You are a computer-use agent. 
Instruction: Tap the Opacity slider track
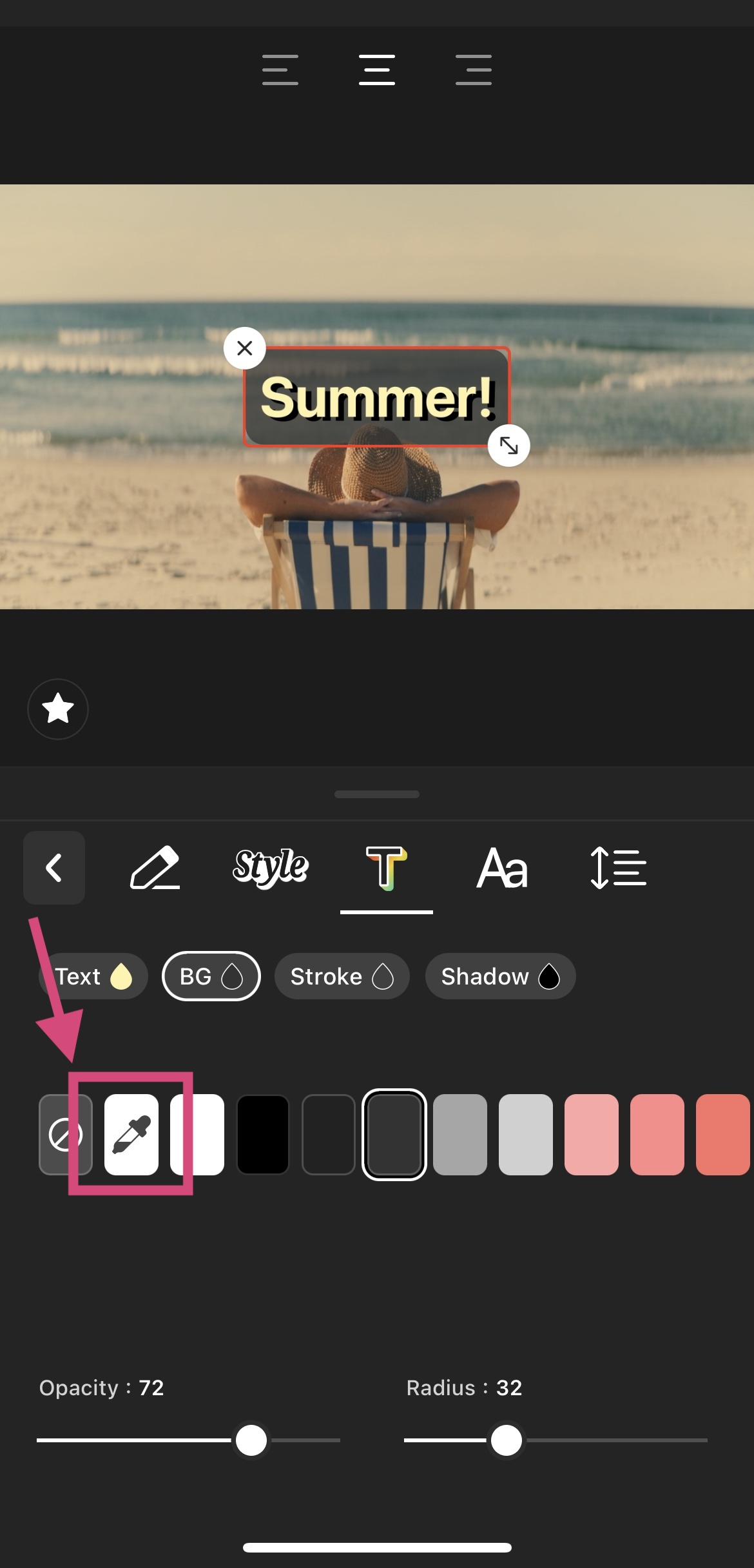pos(129,1440)
